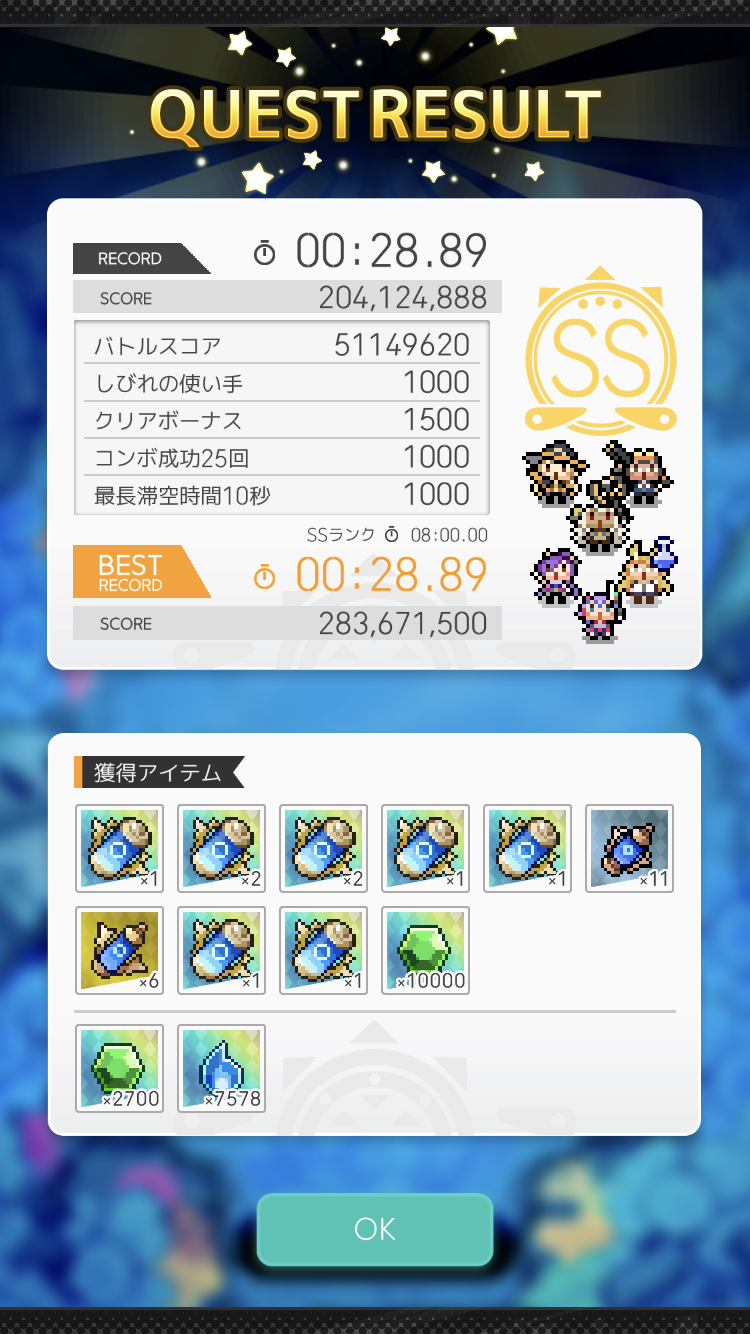
Task: Tap OK to dismiss the quest result
Action: 375,1229
